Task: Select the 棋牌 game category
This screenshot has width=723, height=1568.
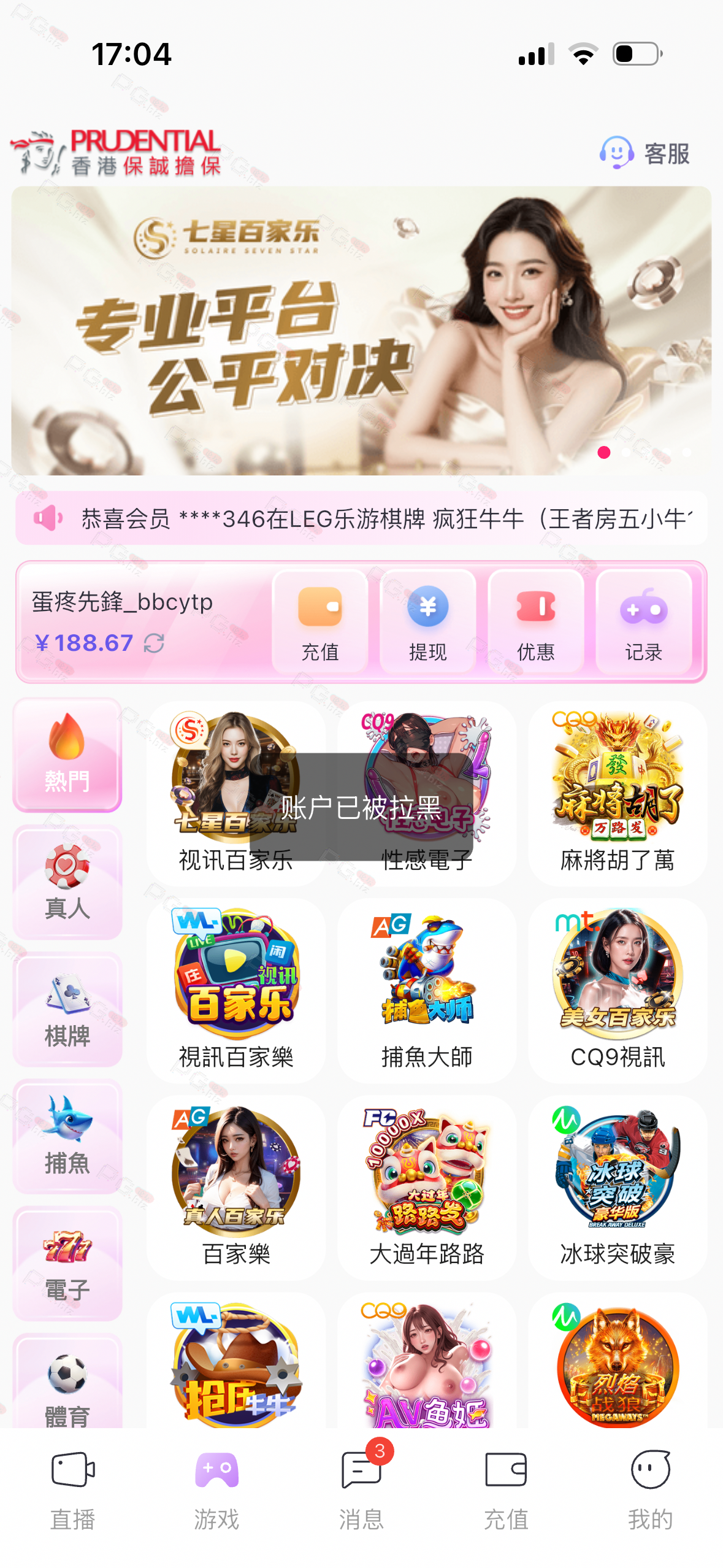Action: click(67, 1010)
